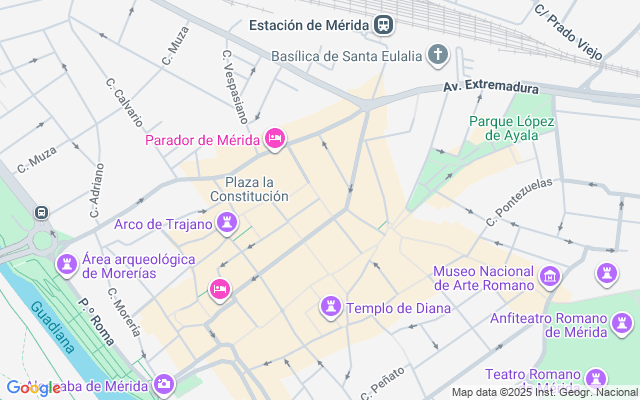Select the Arco de Trajano landmark pin
Image resolution: width=640 pixels, height=400 pixels.
[227, 224]
